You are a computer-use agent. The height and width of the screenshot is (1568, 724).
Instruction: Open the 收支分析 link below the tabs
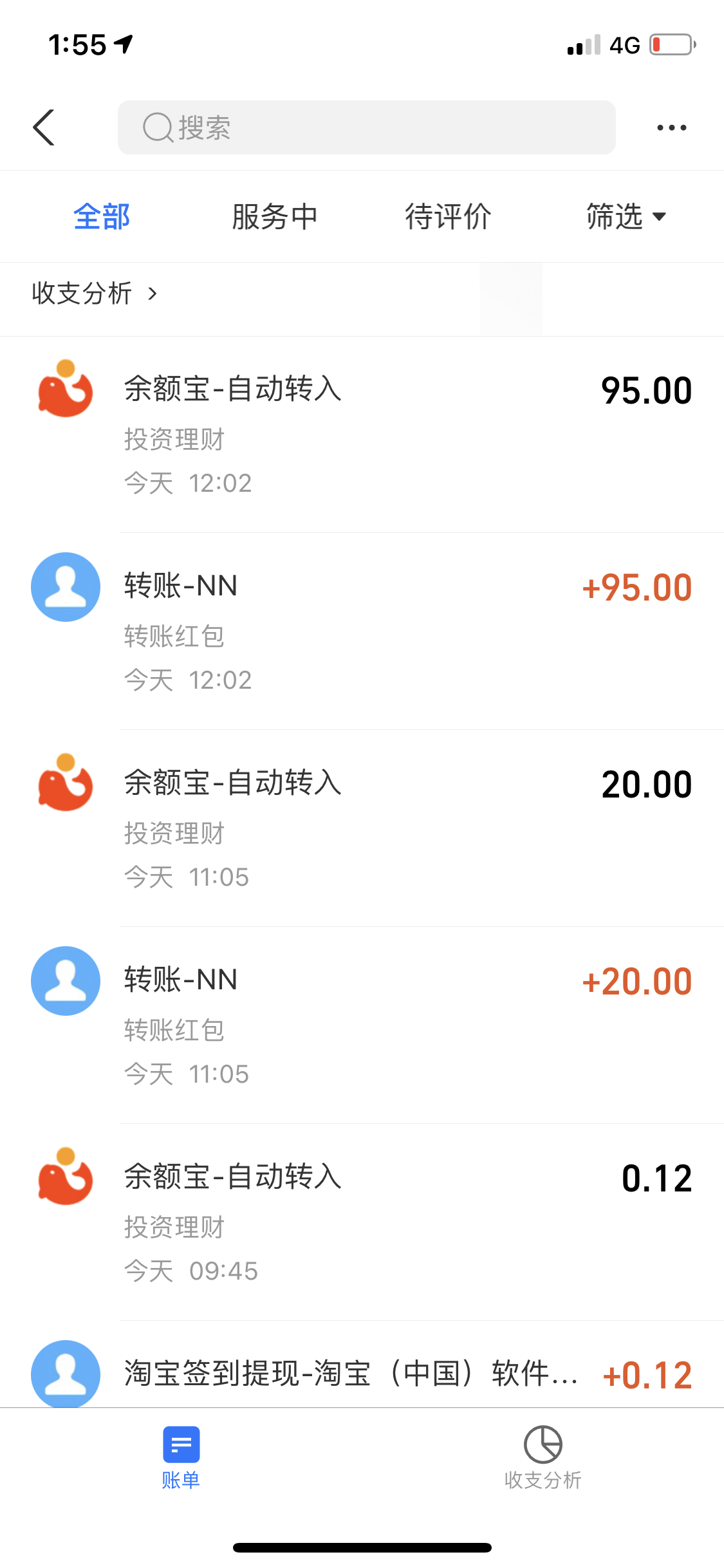pos(95,294)
